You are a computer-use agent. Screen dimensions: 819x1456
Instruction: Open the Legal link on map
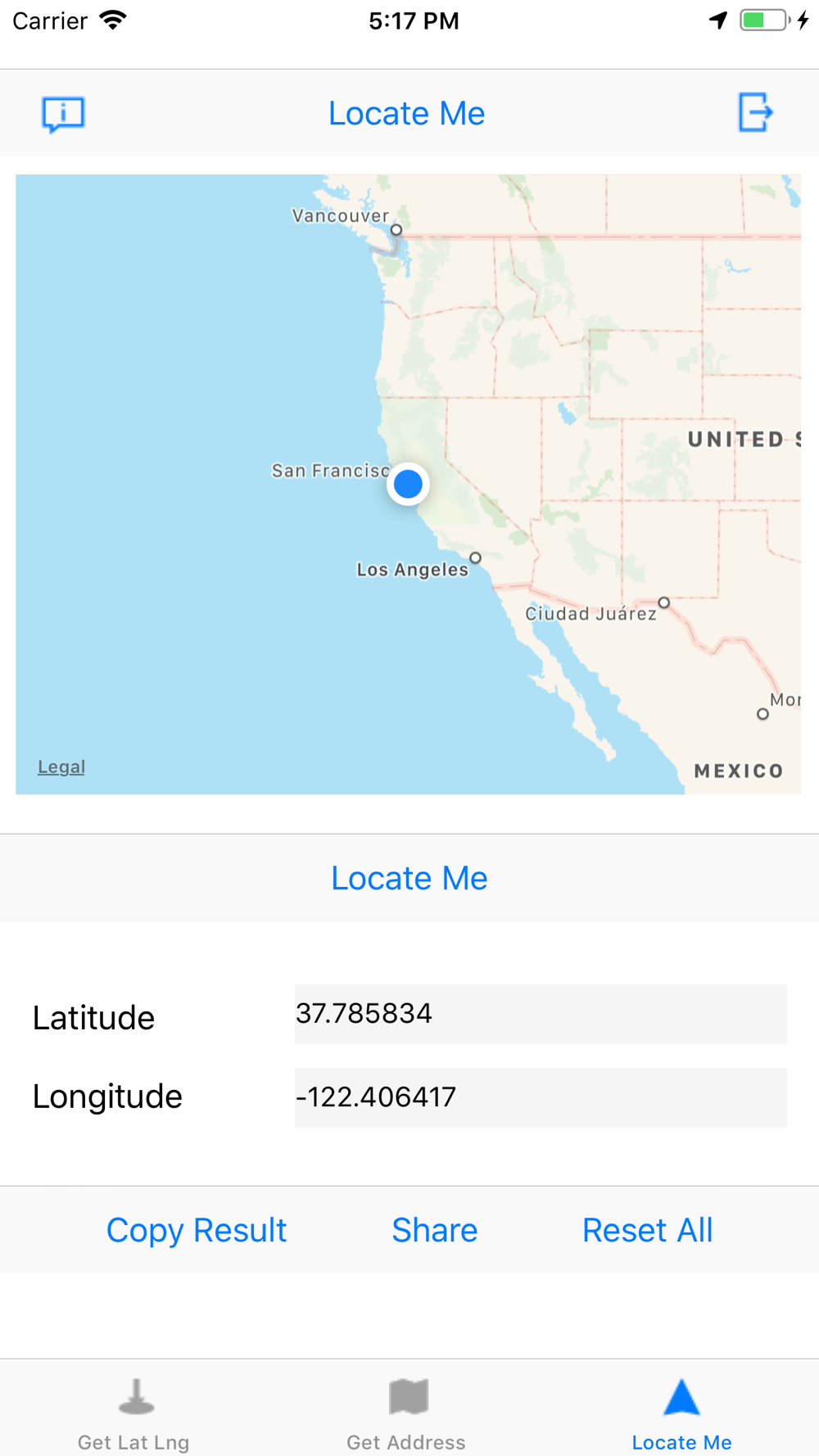pos(61,766)
